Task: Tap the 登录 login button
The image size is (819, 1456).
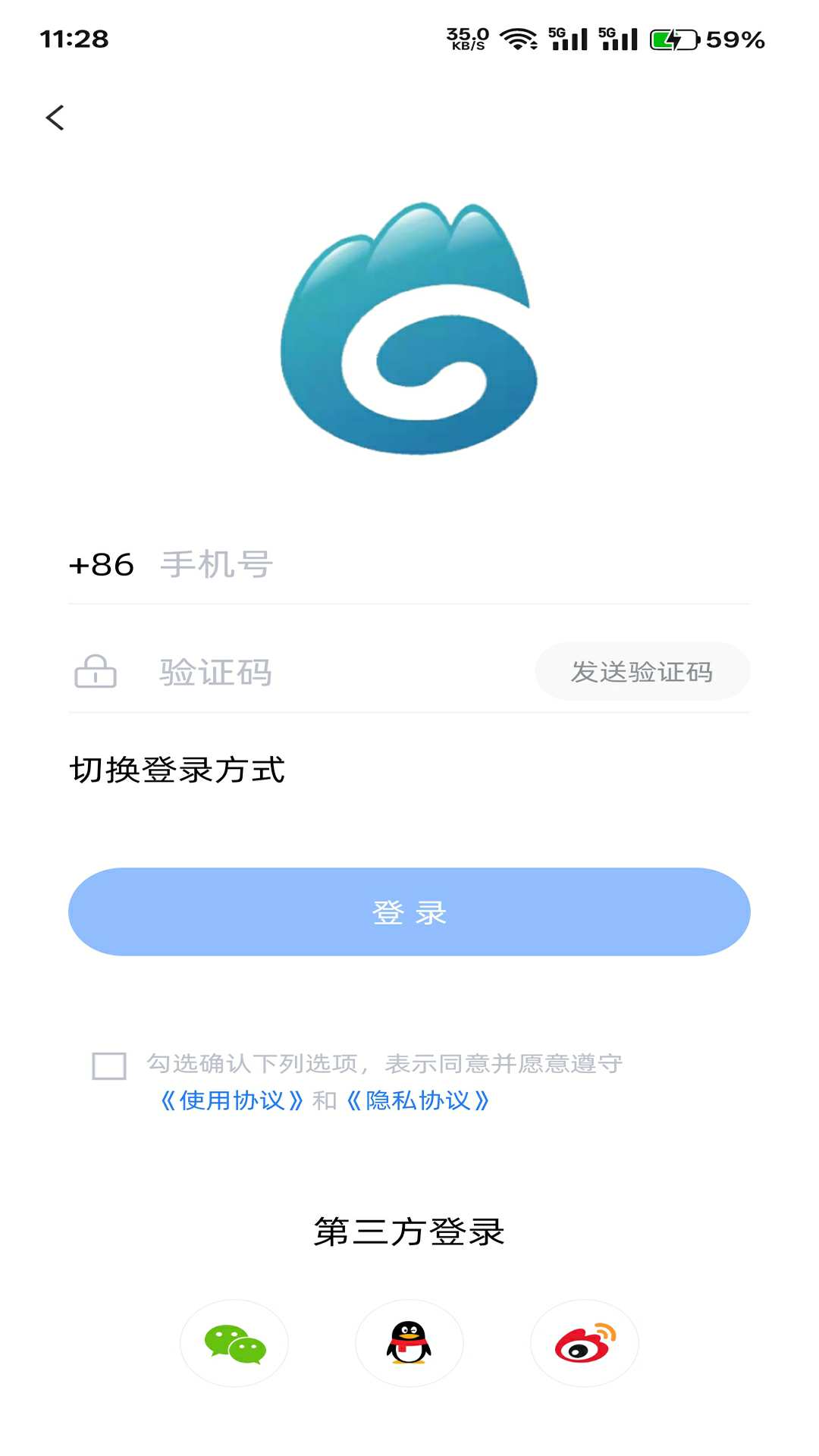Action: tap(409, 912)
